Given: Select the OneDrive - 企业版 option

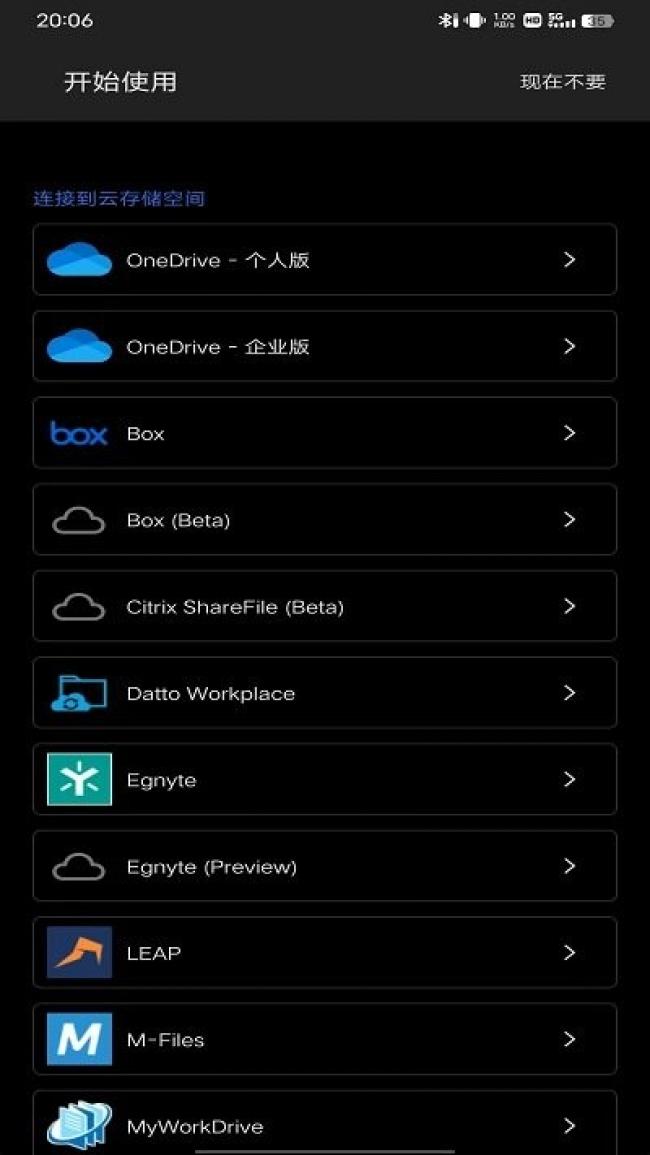Looking at the screenshot, I should tap(325, 346).
